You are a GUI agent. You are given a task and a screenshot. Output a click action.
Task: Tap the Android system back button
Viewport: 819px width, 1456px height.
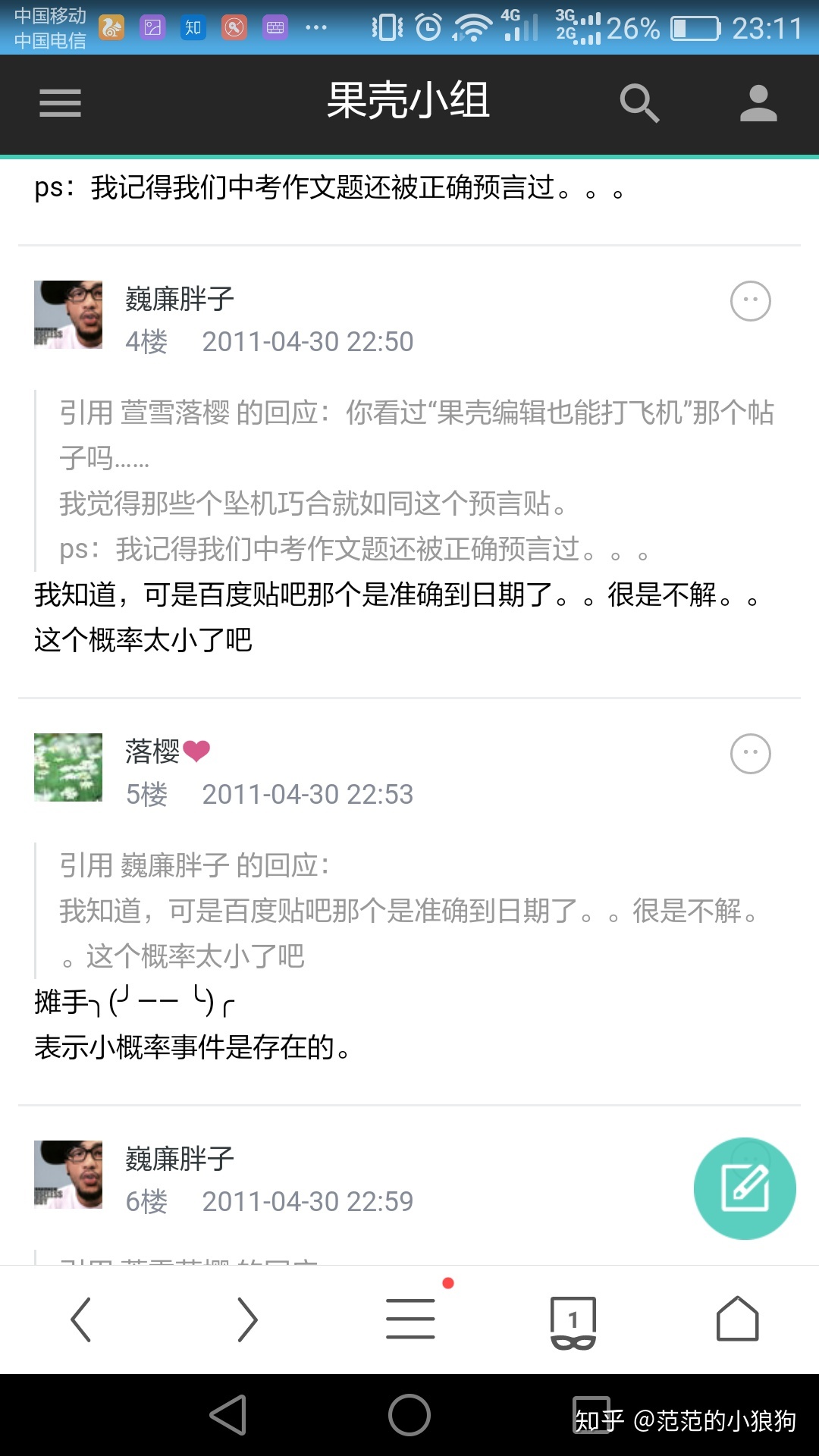tap(229, 1415)
